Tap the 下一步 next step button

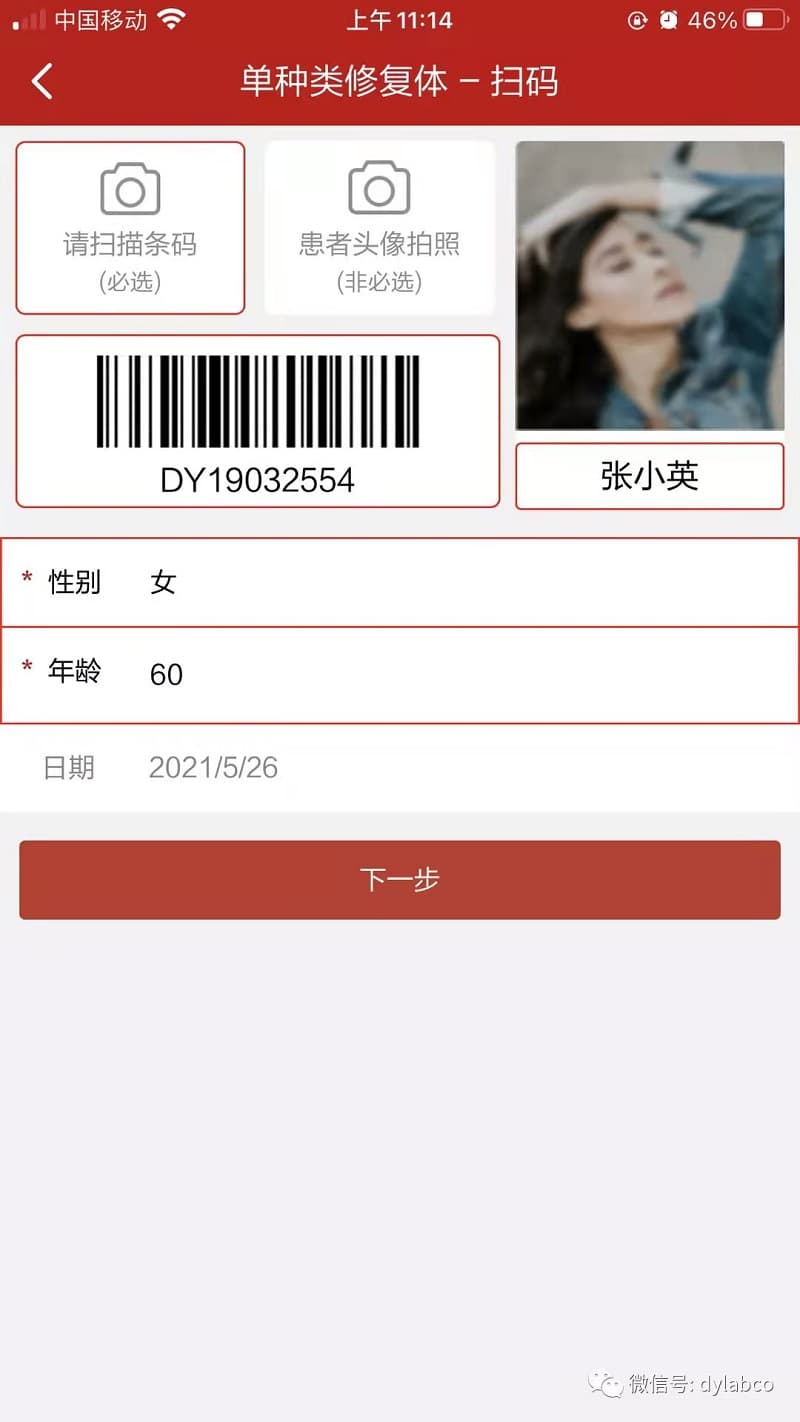pos(400,879)
